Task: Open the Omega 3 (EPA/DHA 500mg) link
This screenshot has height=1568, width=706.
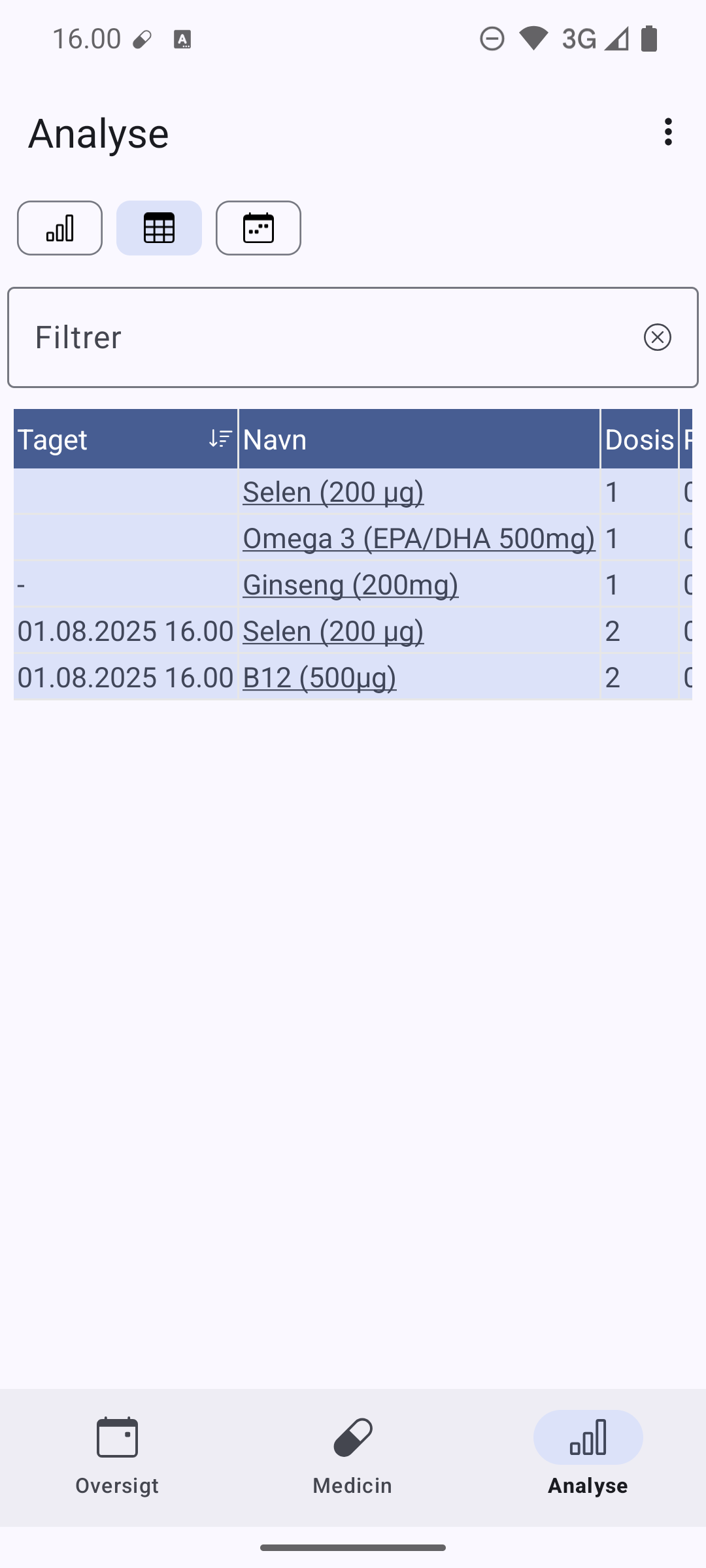Action: (x=418, y=538)
